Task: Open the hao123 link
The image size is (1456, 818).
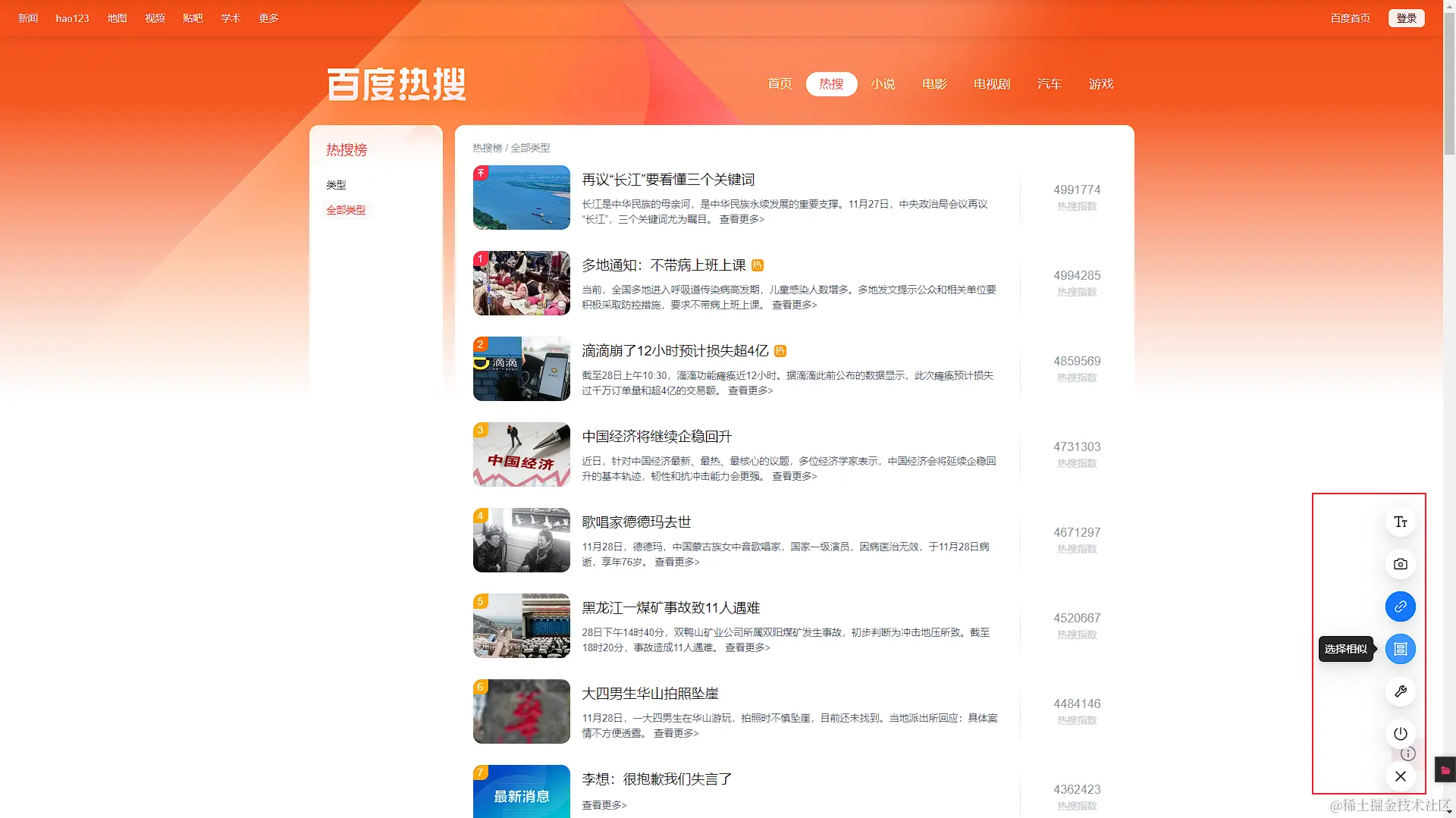Action: point(72,18)
